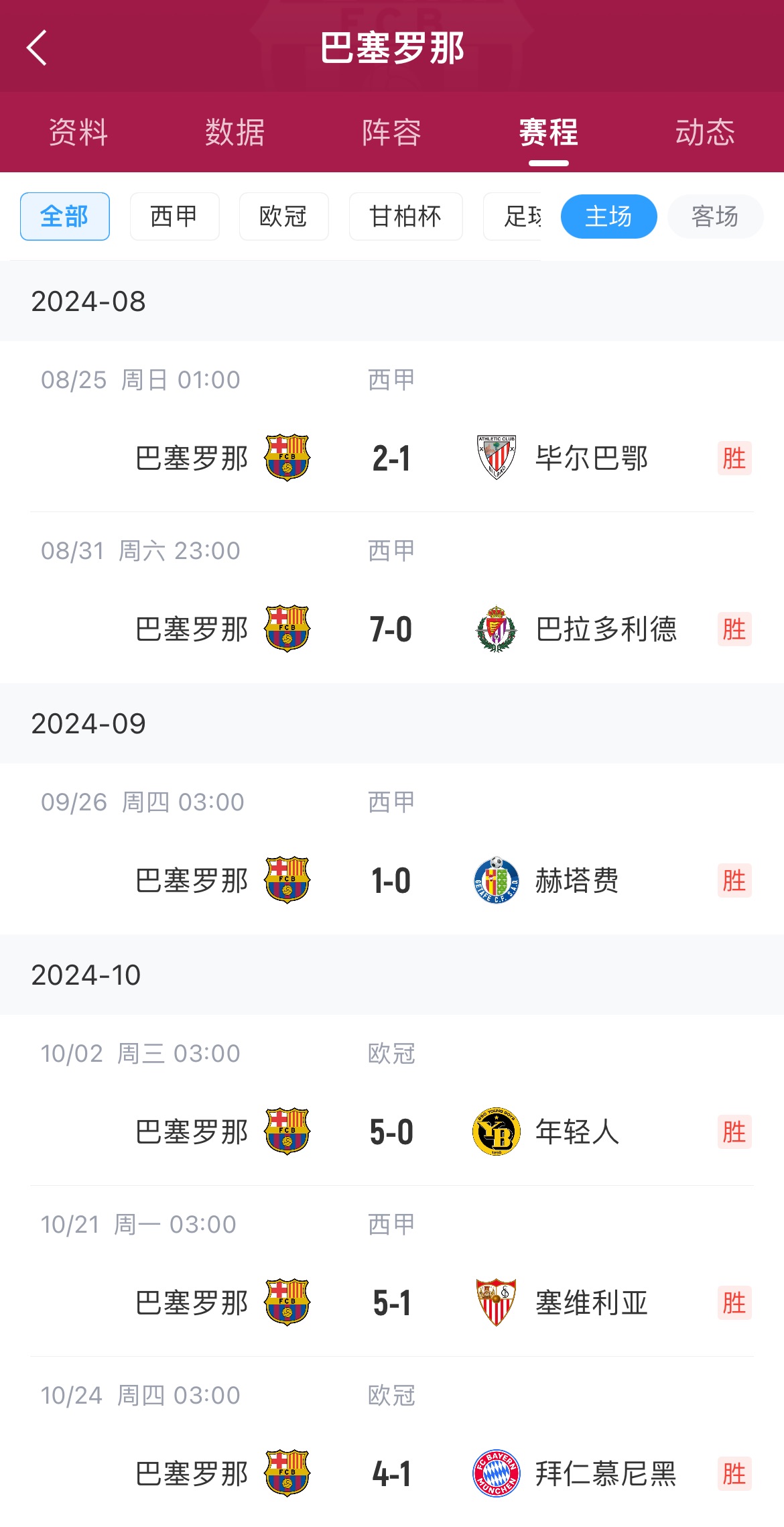Image resolution: width=784 pixels, height=1527 pixels.
Task: Show only 主场 matches
Action: tap(608, 217)
